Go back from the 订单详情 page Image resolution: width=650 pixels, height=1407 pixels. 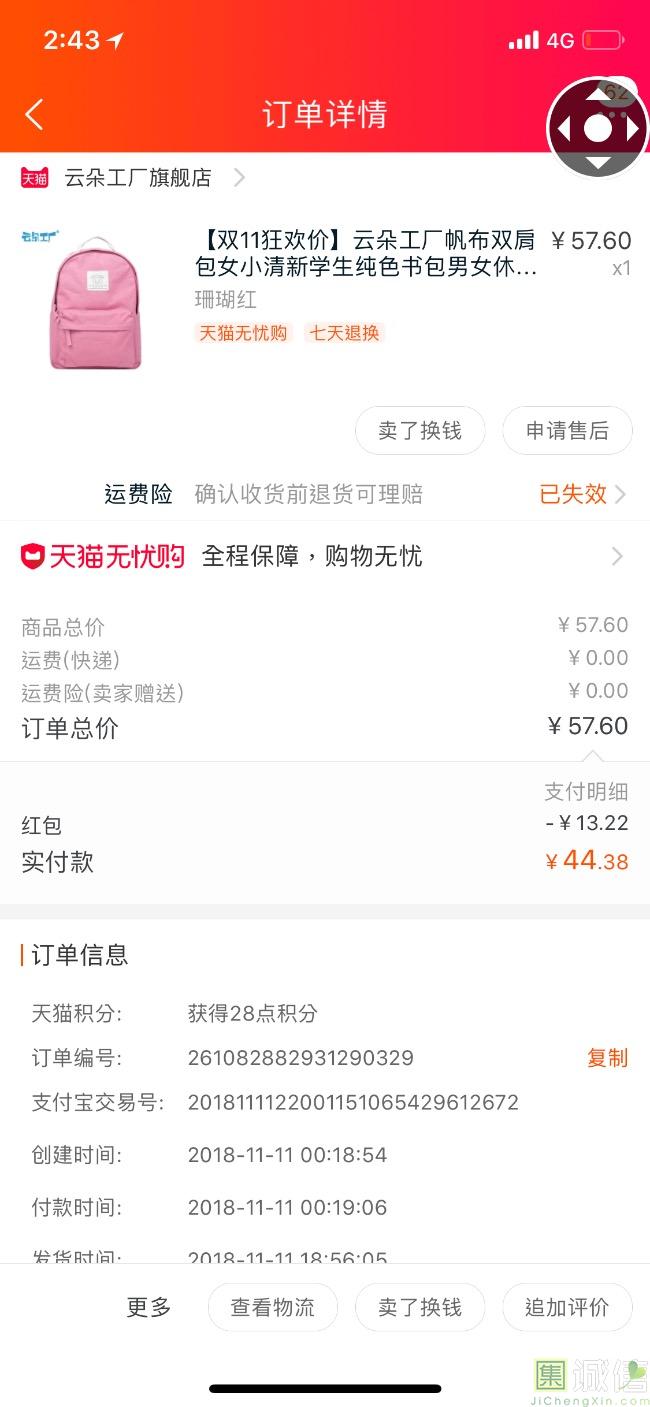[x=35, y=114]
